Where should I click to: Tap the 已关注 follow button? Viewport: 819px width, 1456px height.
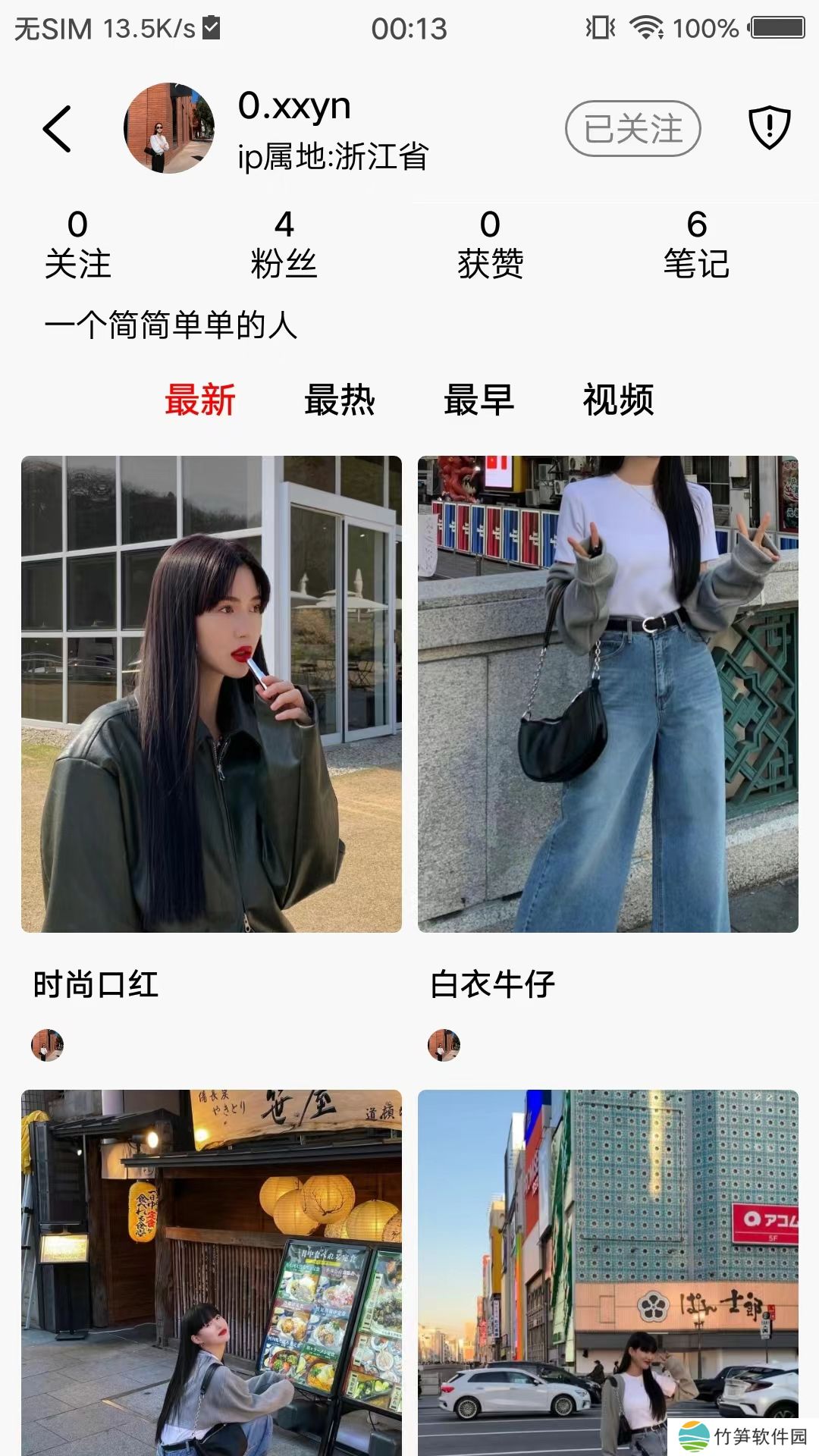pyautogui.click(x=632, y=128)
